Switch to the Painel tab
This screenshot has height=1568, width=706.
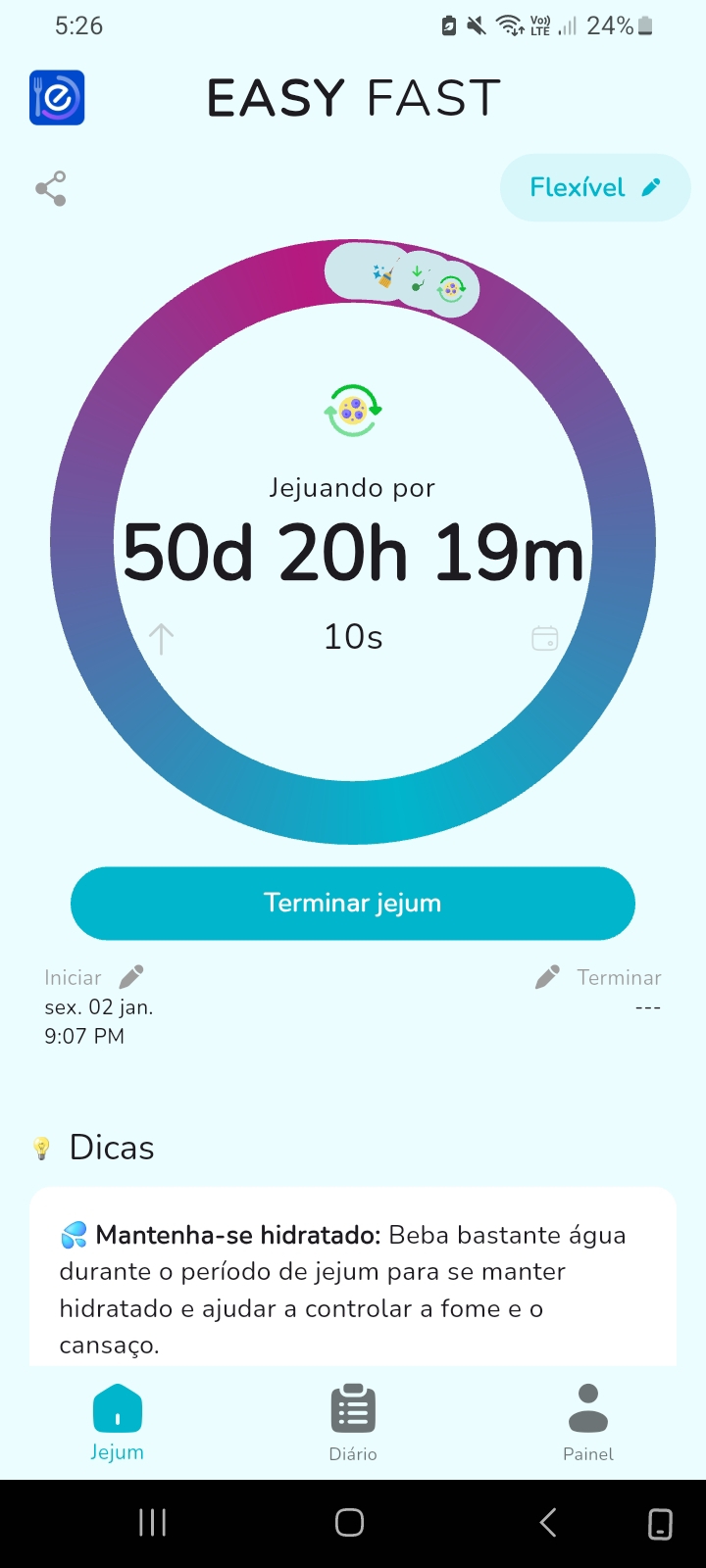pos(588,1423)
